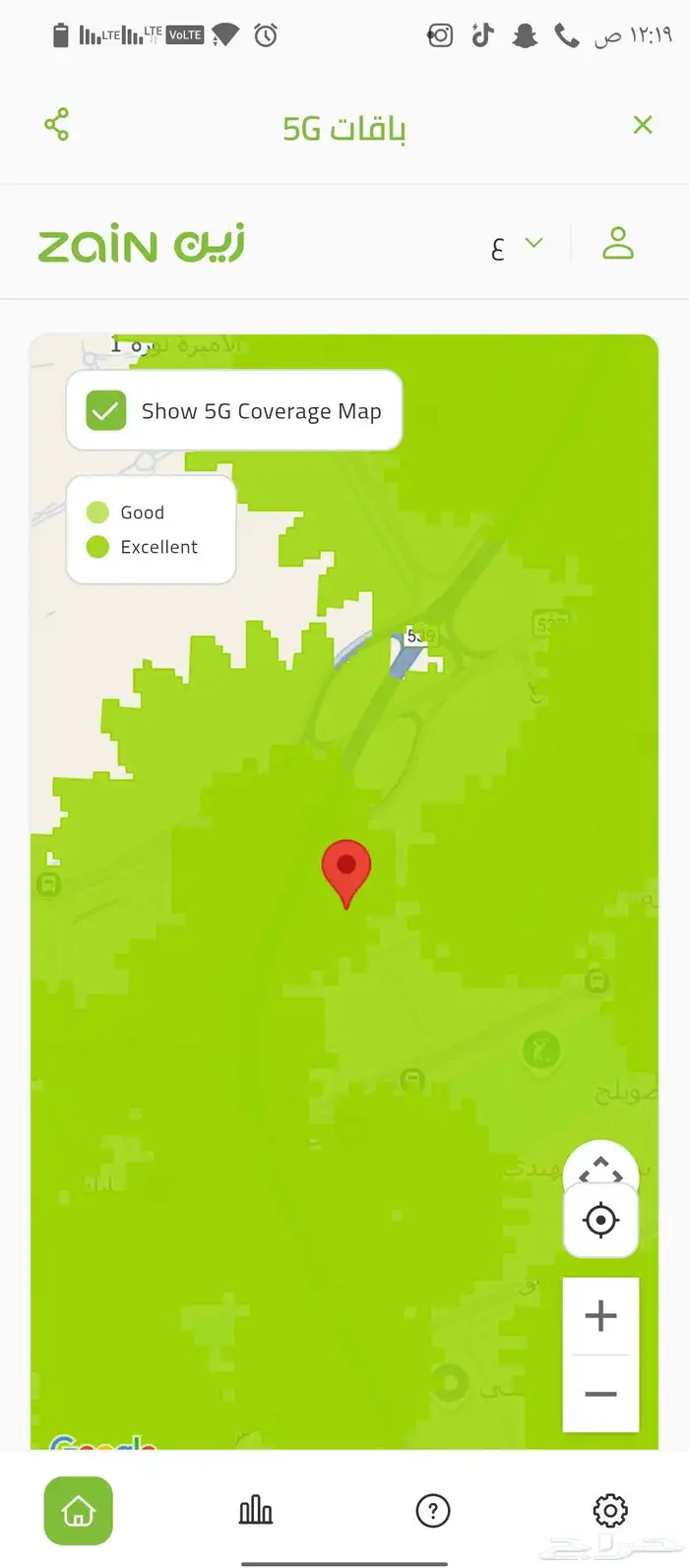This screenshot has width=689, height=1568.
Task: Open the settings gear tab
Action: click(610, 1510)
